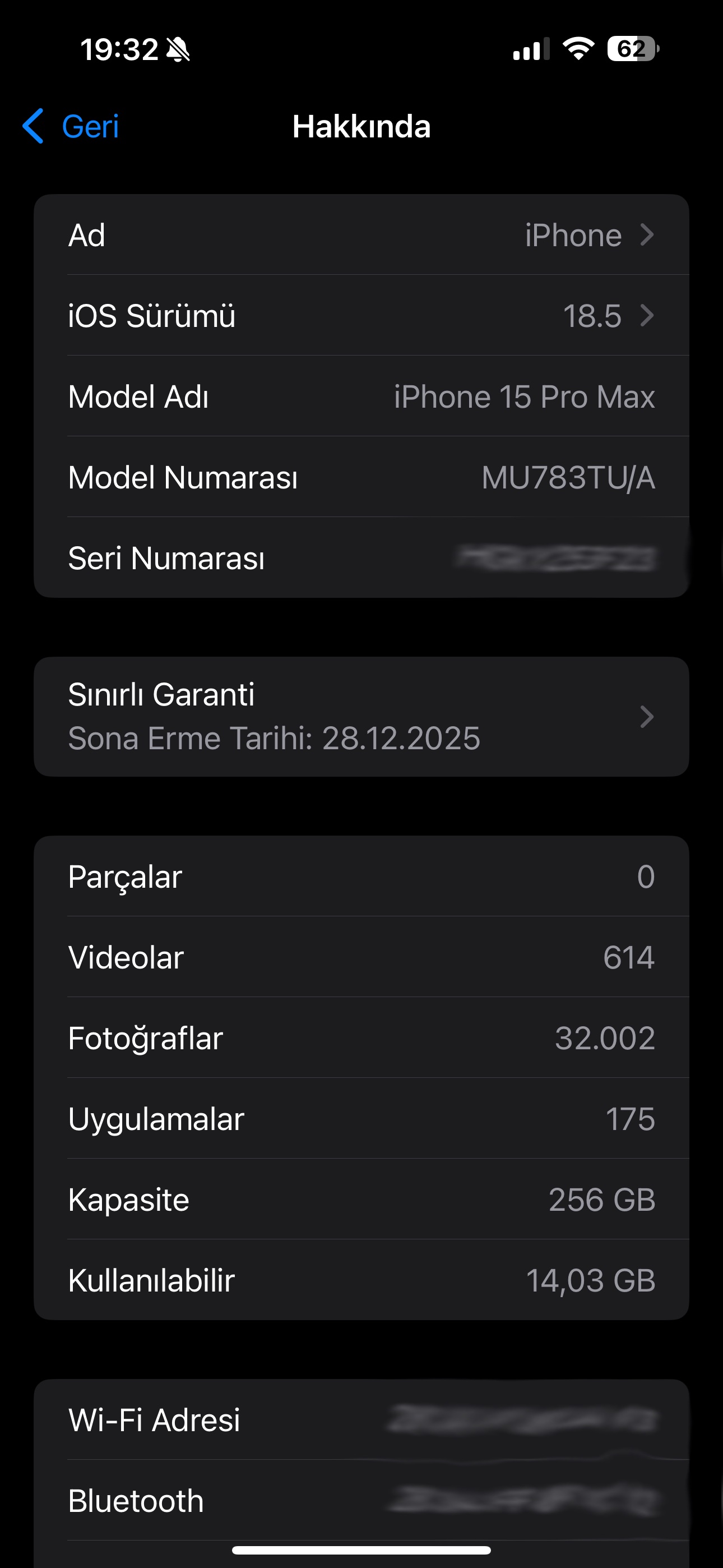Open Sınırlı Garanti coverage details
Viewport: 723px width, 1568px height.
pyautogui.click(x=361, y=717)
